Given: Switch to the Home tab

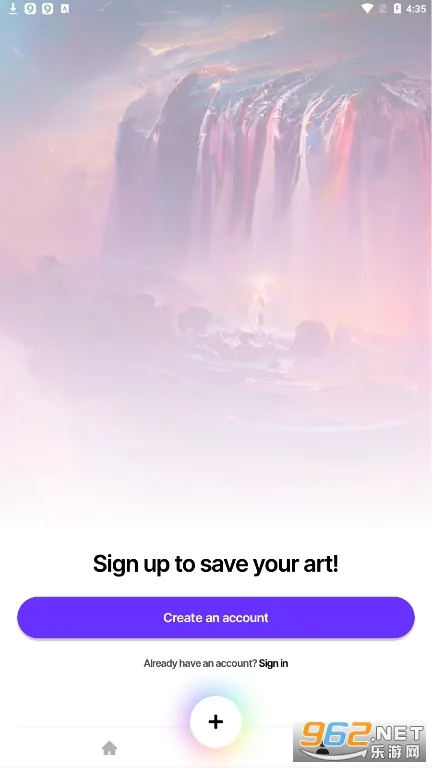Looking at the screenshot, I should click(109, 748).
